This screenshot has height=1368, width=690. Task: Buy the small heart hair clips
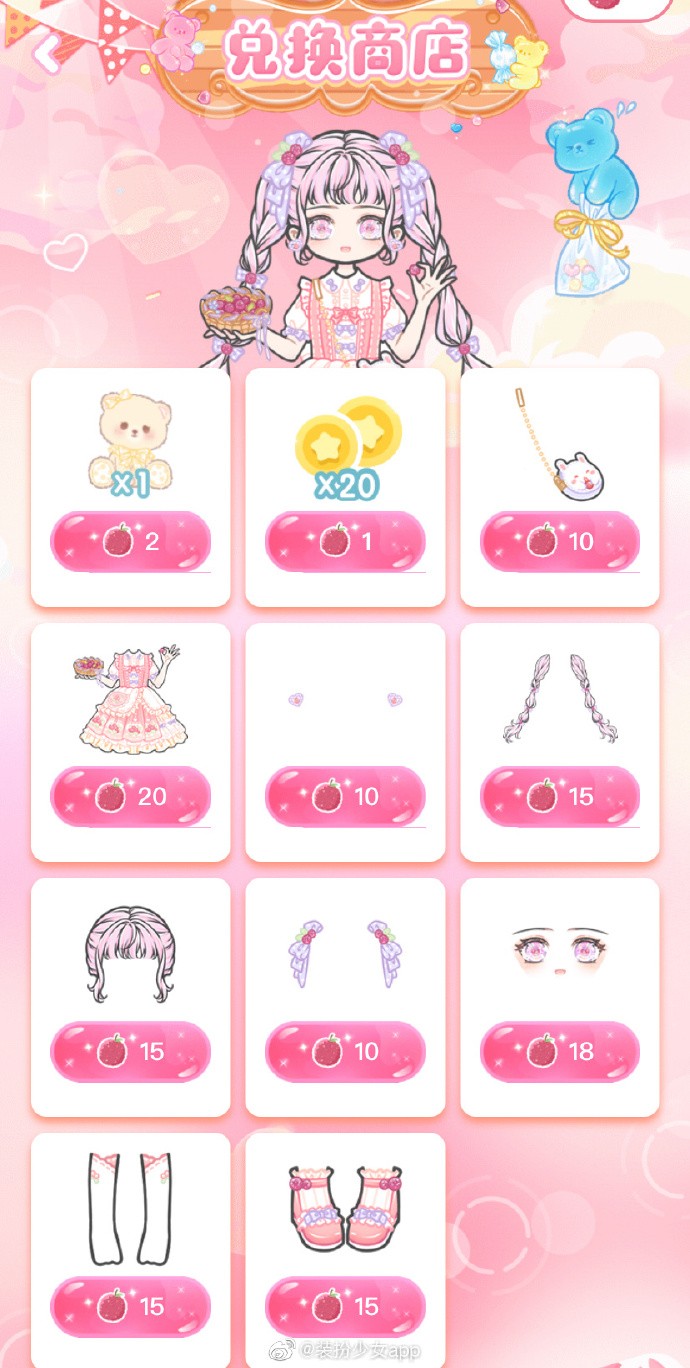[x=345, y=797]
